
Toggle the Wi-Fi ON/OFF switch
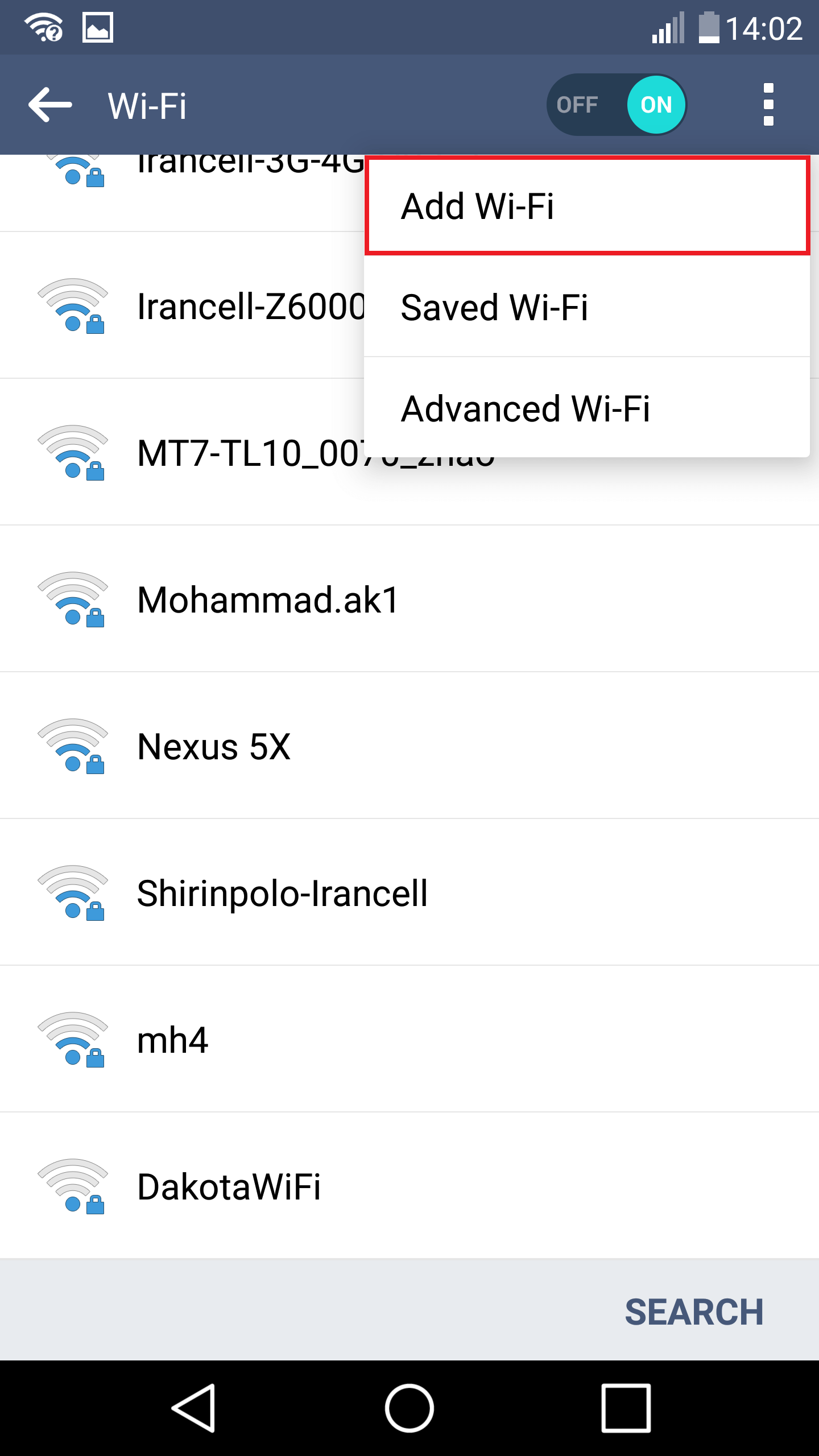[x=617, y=105]
